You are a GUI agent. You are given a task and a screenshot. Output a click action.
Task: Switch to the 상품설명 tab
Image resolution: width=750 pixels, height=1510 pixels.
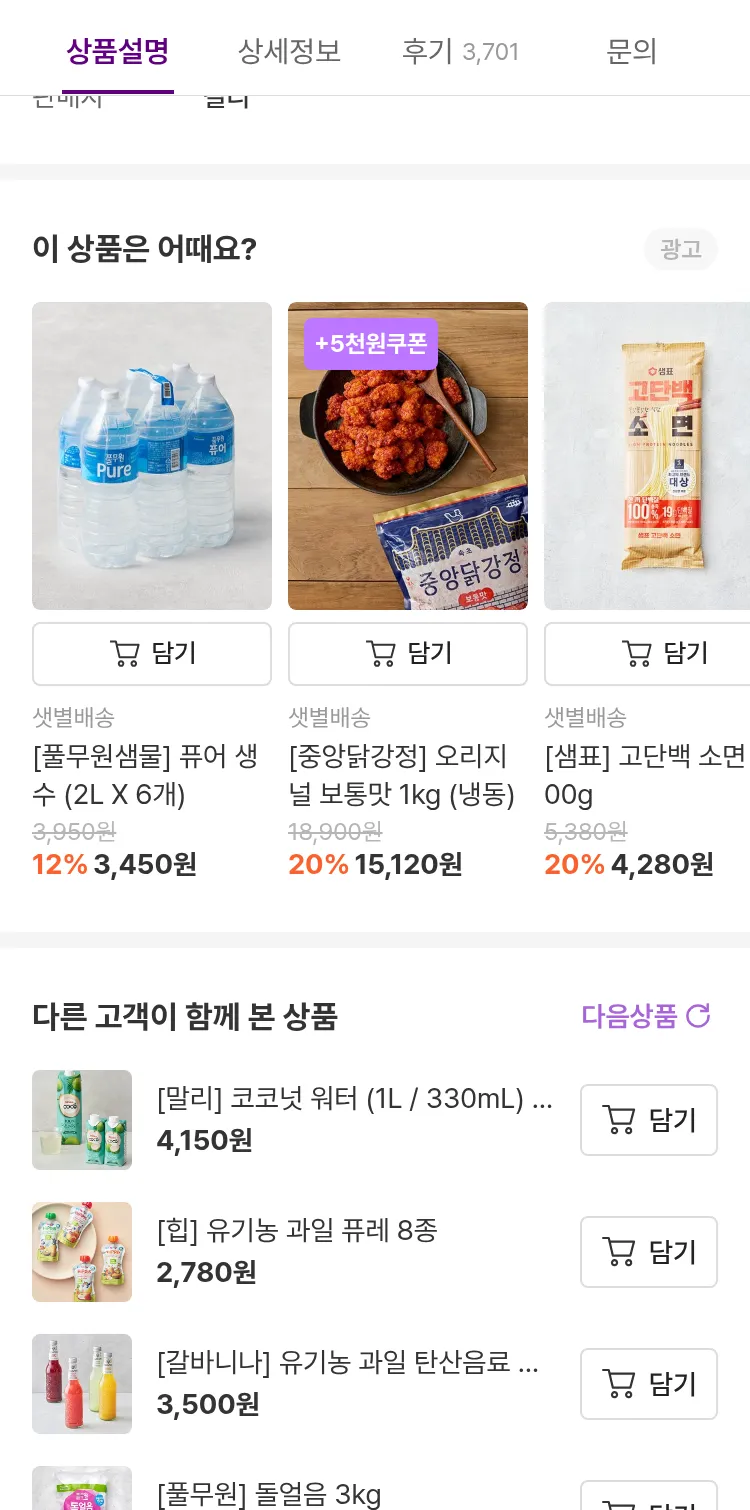click(x=117, y=51)
